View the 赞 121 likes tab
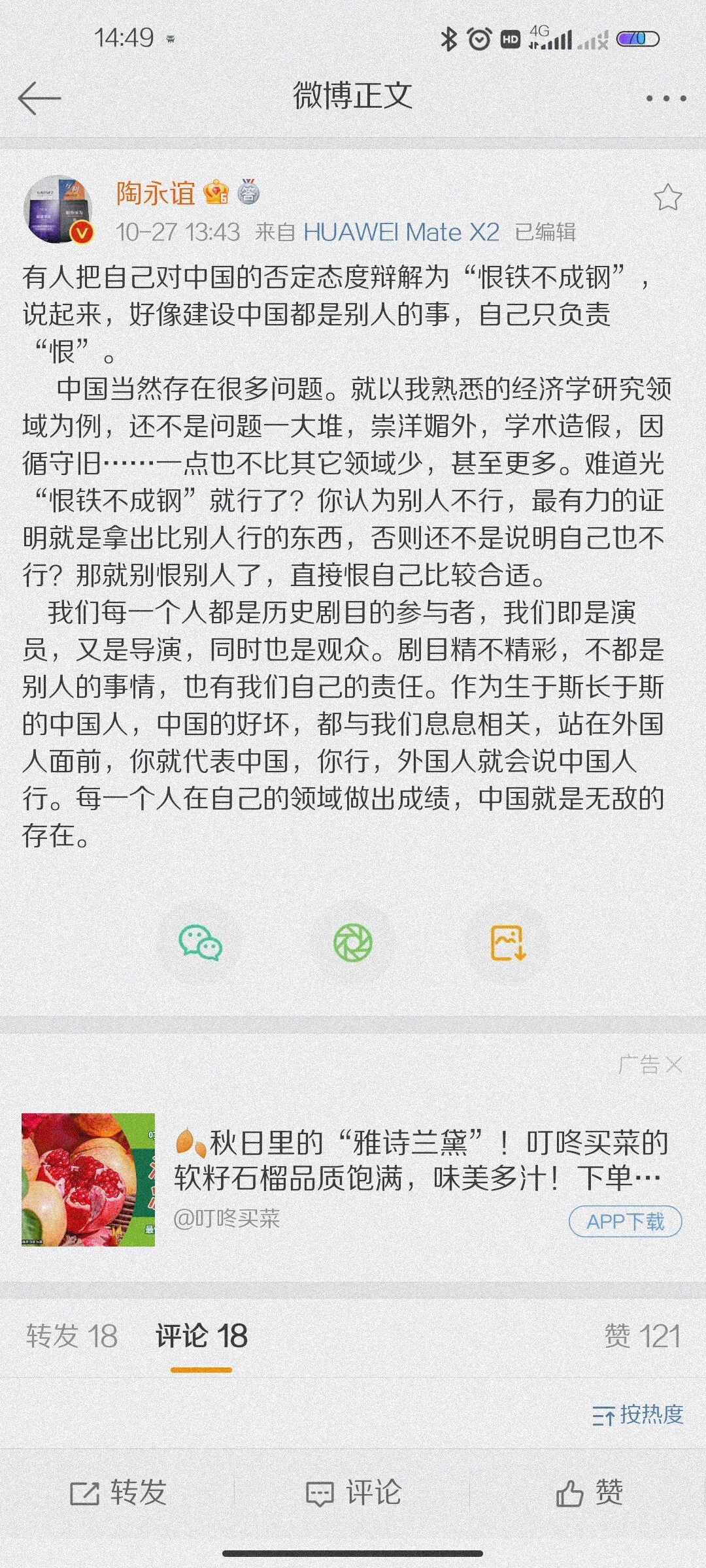Viewport: 706px width, 1568px height. [642, 1336]
